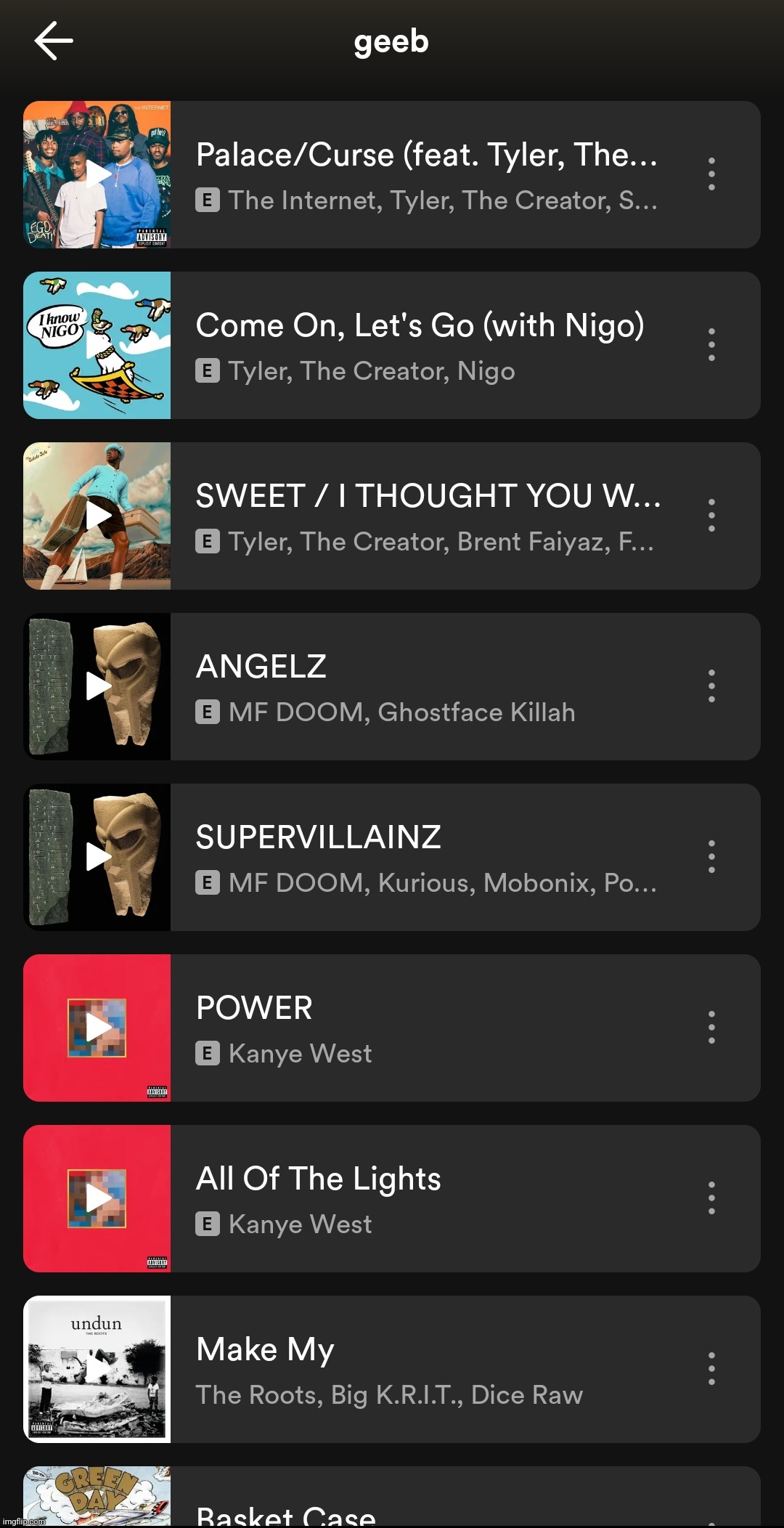This screenshot has width=784, height=1528.
Task: Play SWEET / I THOUGHT YOU W... track
Action: [97, 516]
